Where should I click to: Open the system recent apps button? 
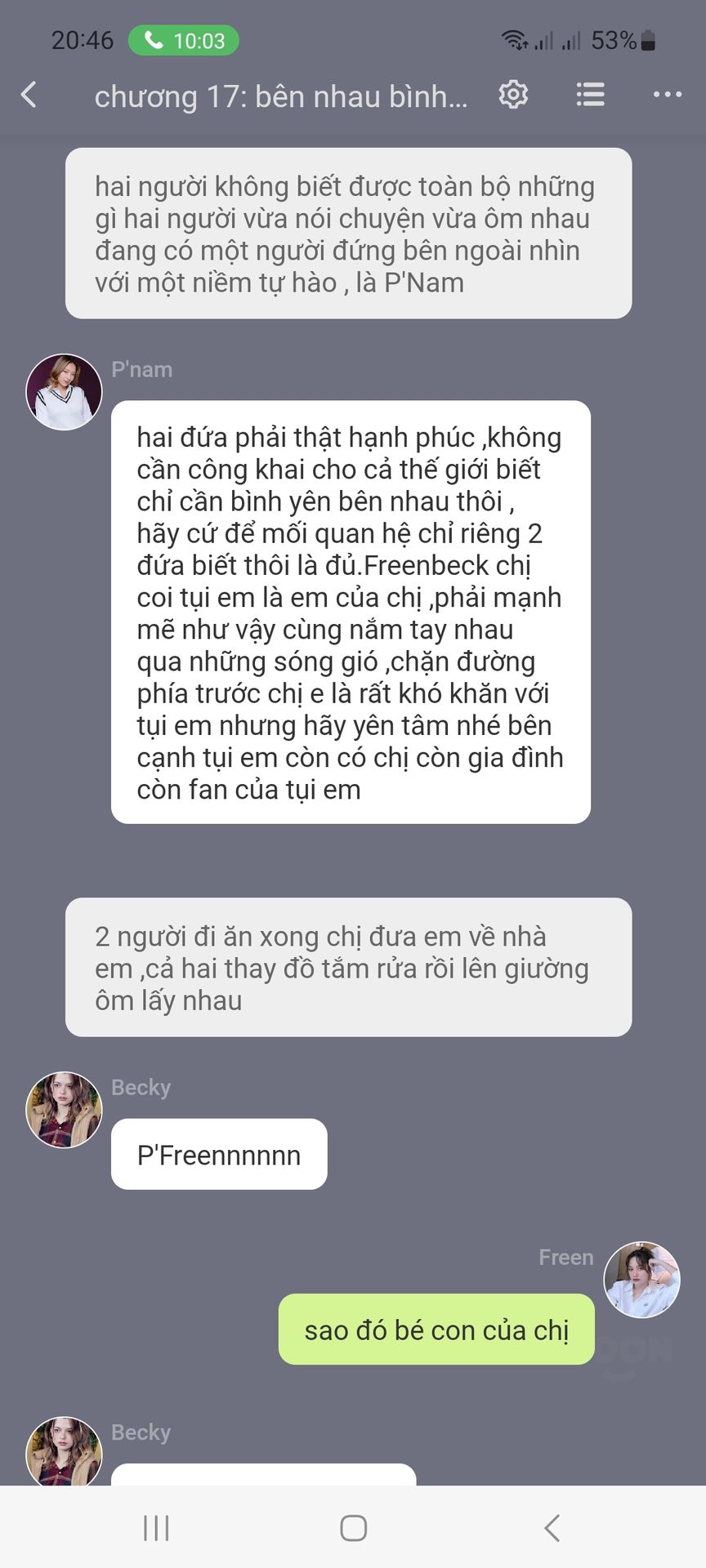point(156,1528)
